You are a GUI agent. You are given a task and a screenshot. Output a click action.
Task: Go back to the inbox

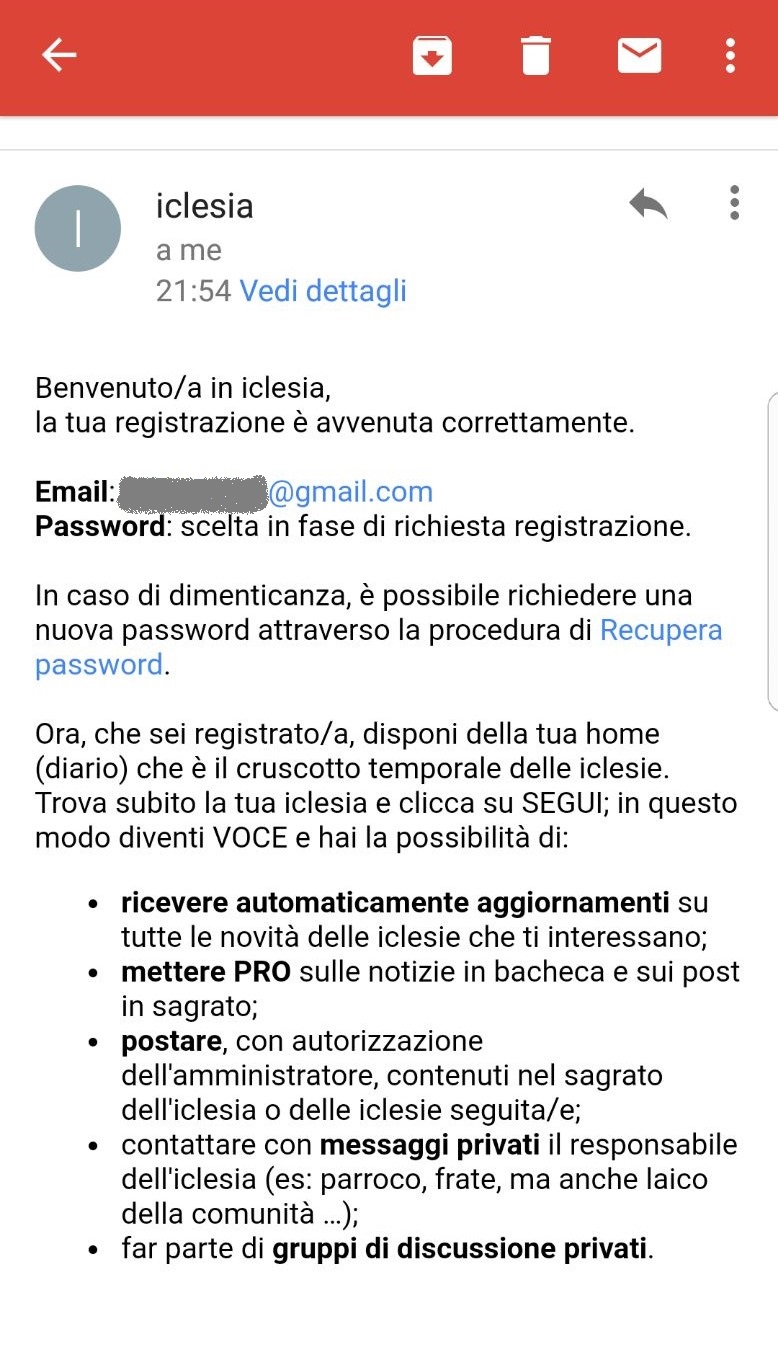pos(59,55)
